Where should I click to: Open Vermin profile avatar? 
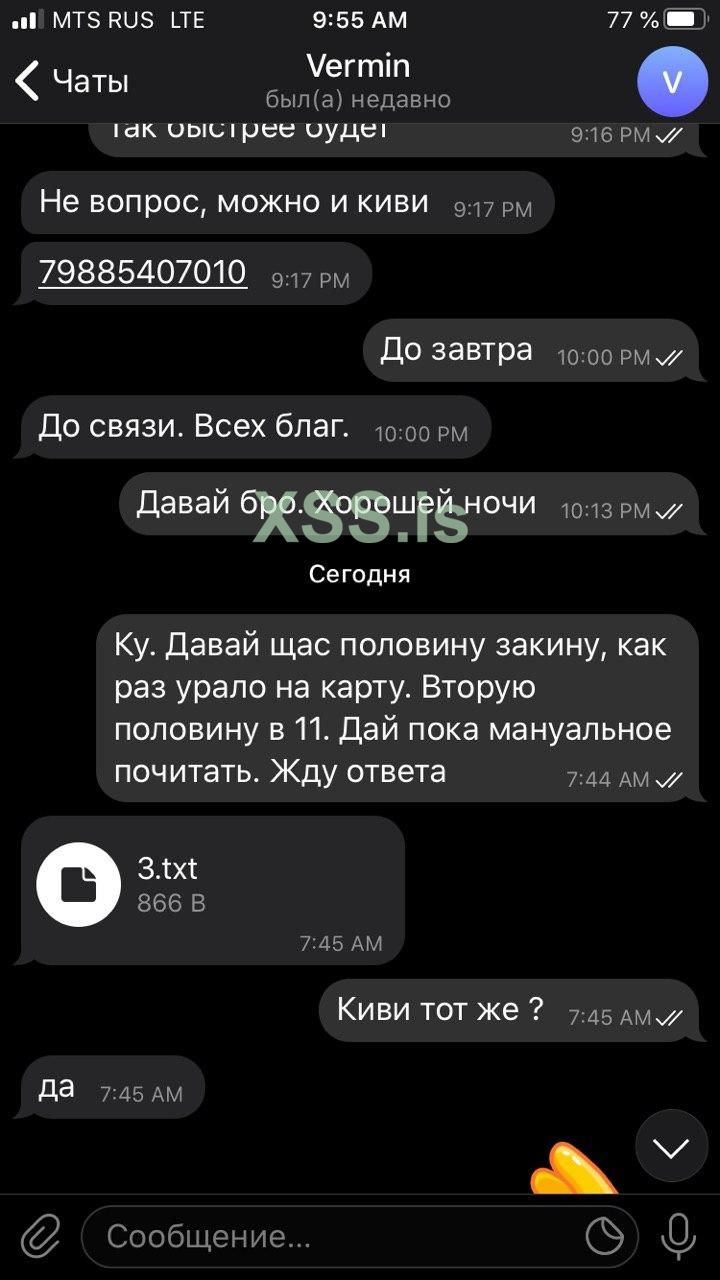[x=672, y=82]
